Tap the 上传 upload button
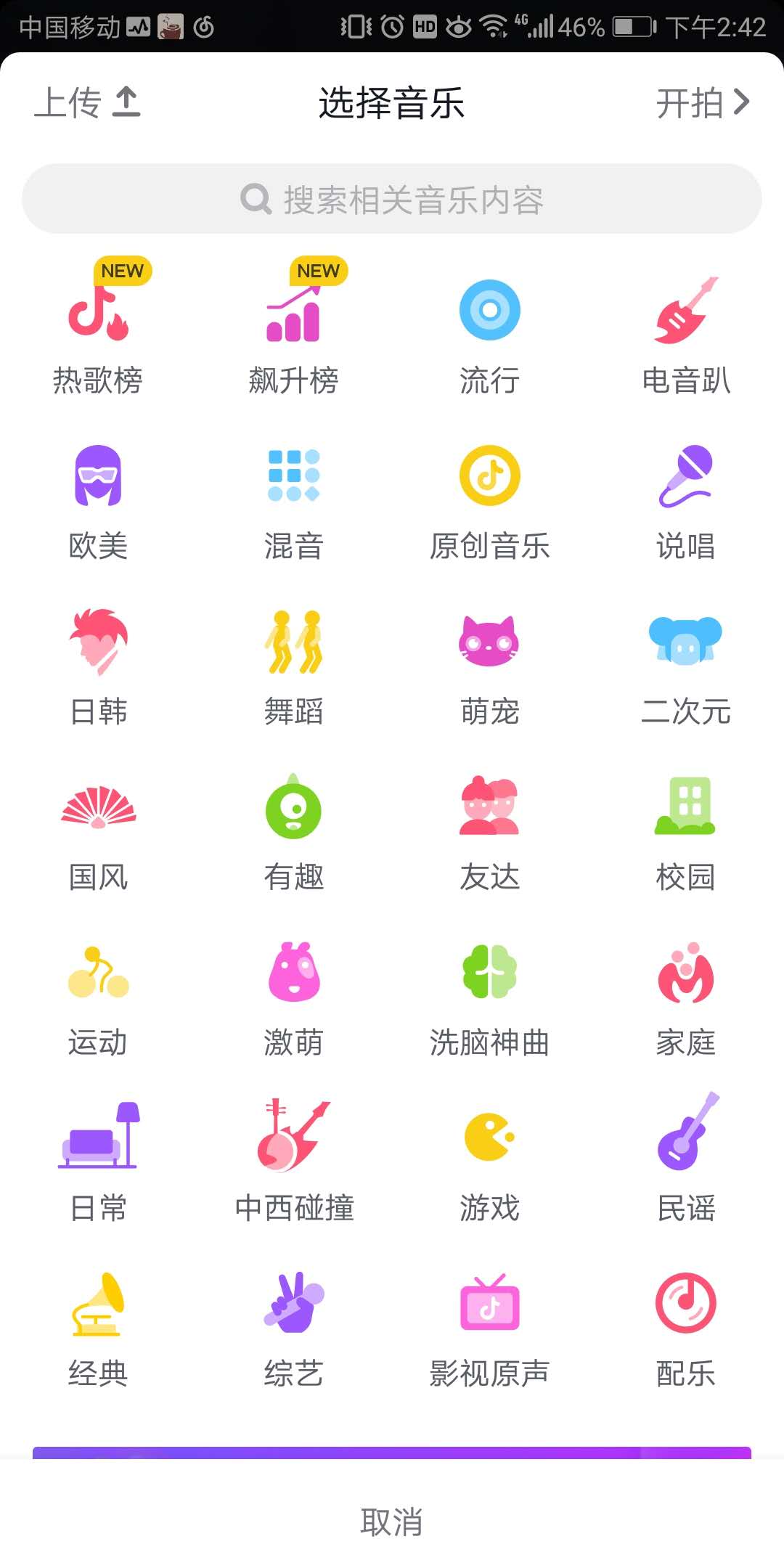The image size is (784, 1568). (x=87, y=102)
